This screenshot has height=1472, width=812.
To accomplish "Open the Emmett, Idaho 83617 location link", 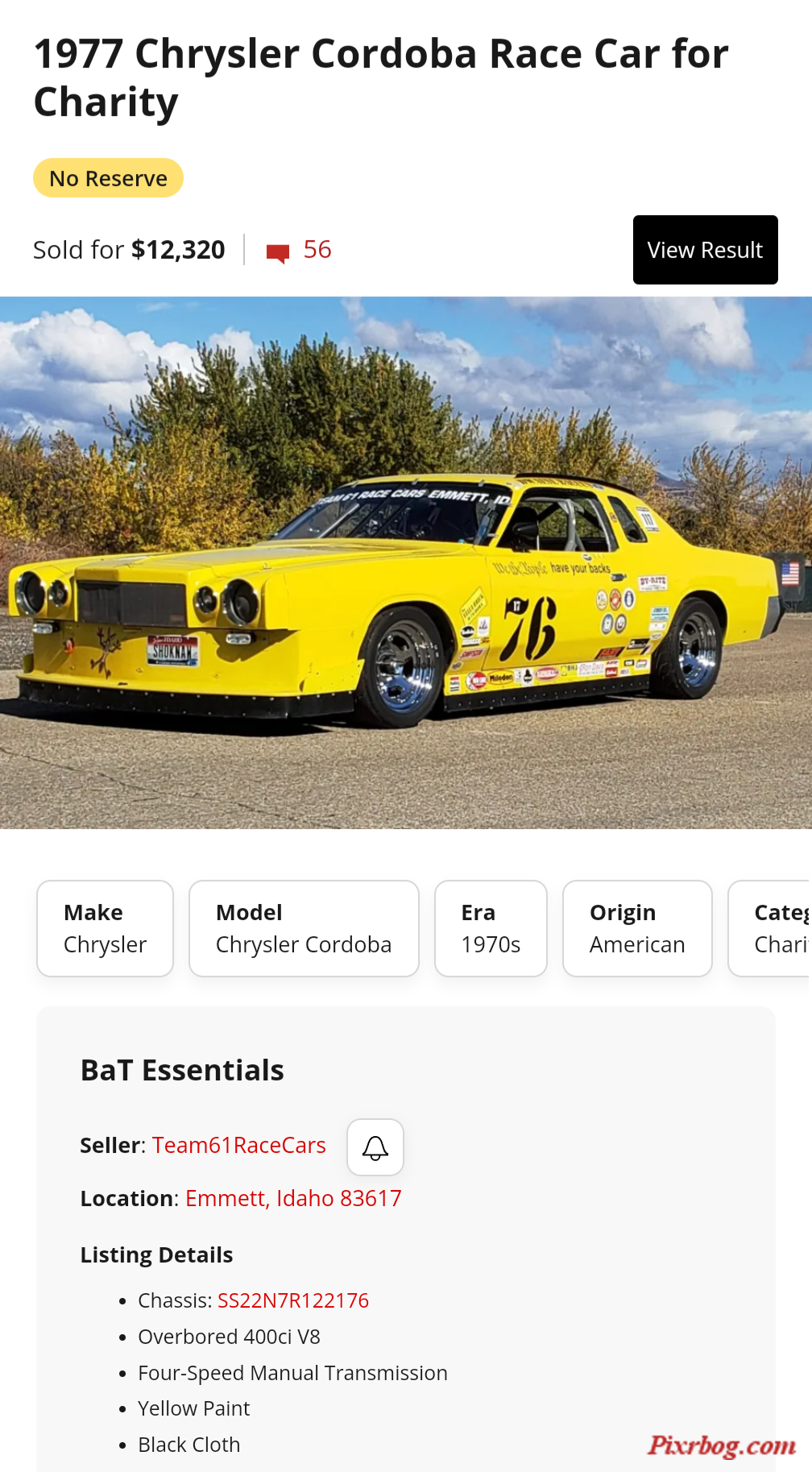I will tap(293, 1198).
